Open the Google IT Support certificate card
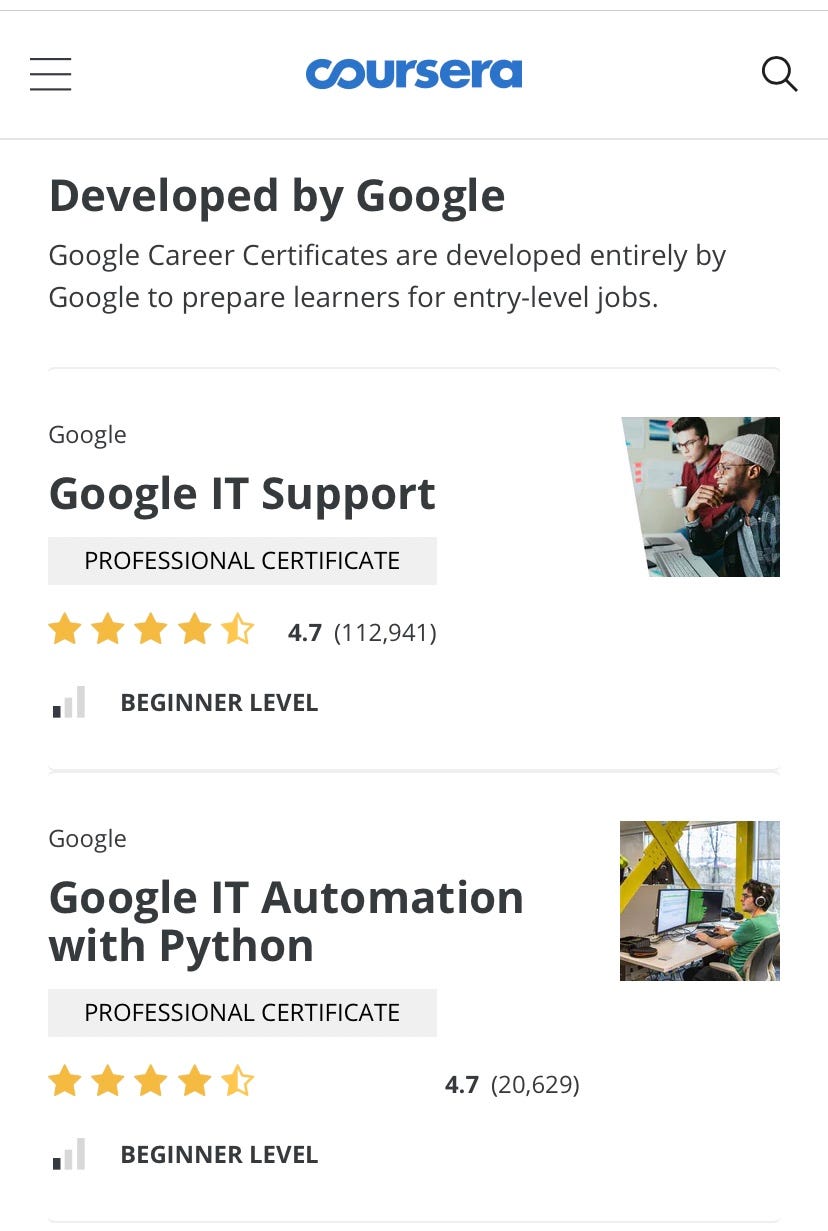 coord(242,494)
